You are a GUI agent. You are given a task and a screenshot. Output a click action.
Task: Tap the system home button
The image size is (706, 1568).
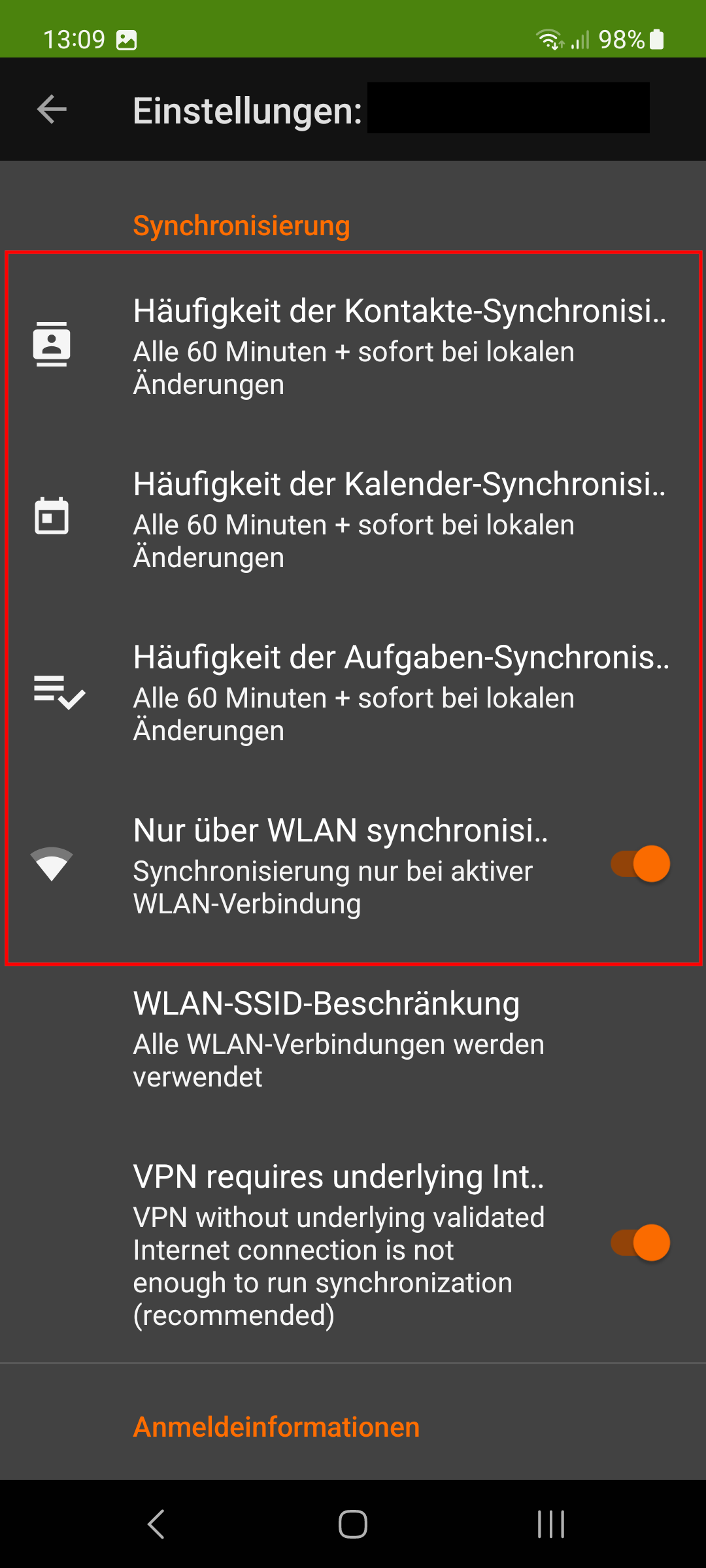(x=353, y=1524)
